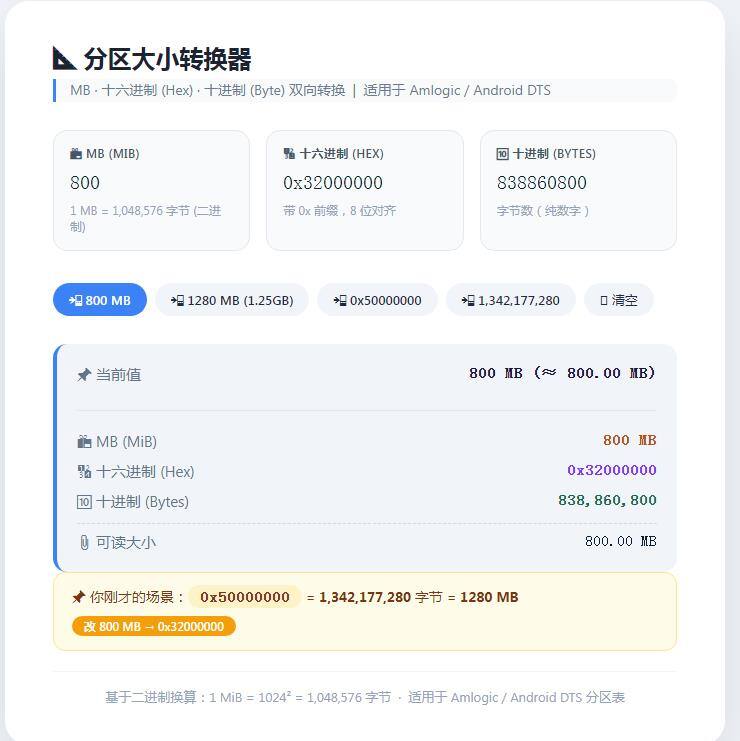The image size is (740, 741).
Task: Edit the hexadecimal (HEX) value field
Action: (364, 182)
